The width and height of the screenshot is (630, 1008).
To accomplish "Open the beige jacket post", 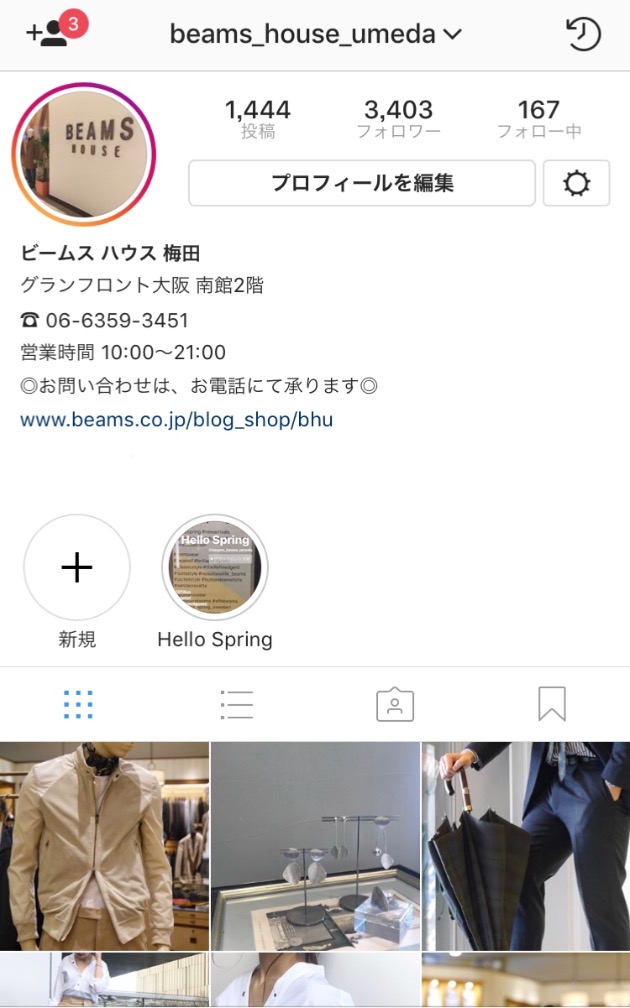I will click(x=104, y=846).
